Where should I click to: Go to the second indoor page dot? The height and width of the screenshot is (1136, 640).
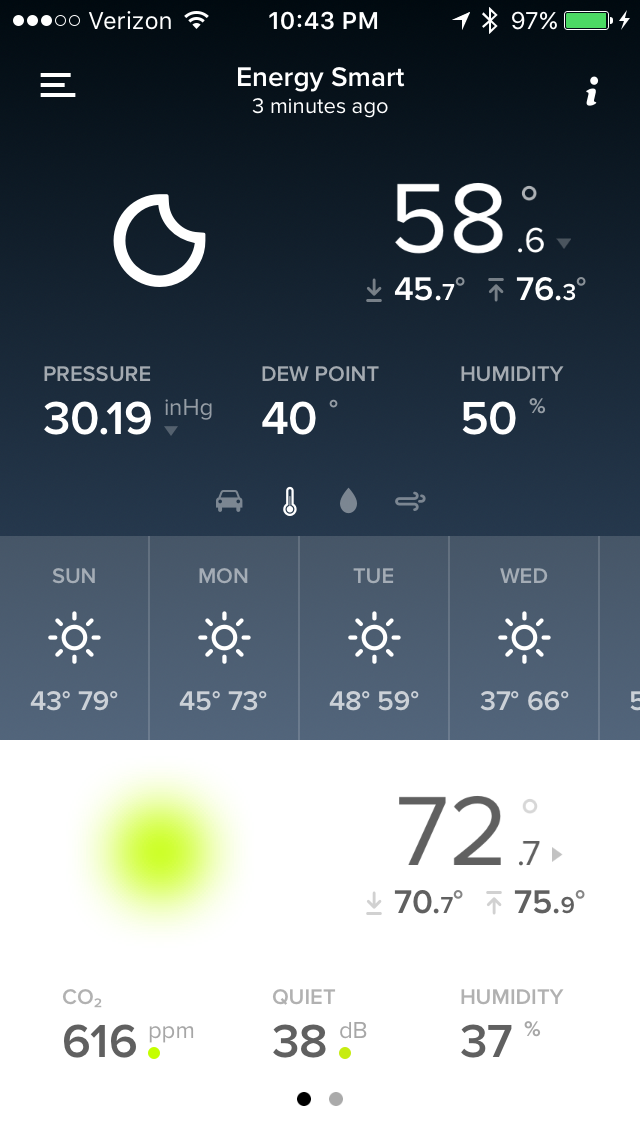tap(336, 1099)
